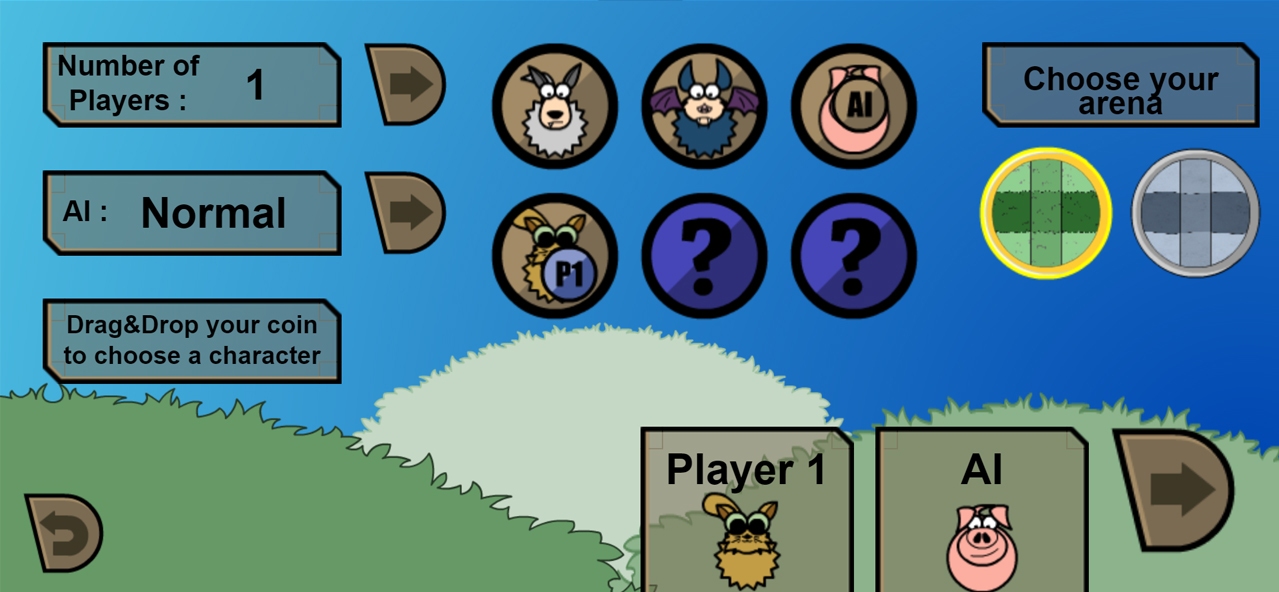
Task: Tap the arrow next to Number of Players
Action: pyautogui.click(x=406, y=84)
